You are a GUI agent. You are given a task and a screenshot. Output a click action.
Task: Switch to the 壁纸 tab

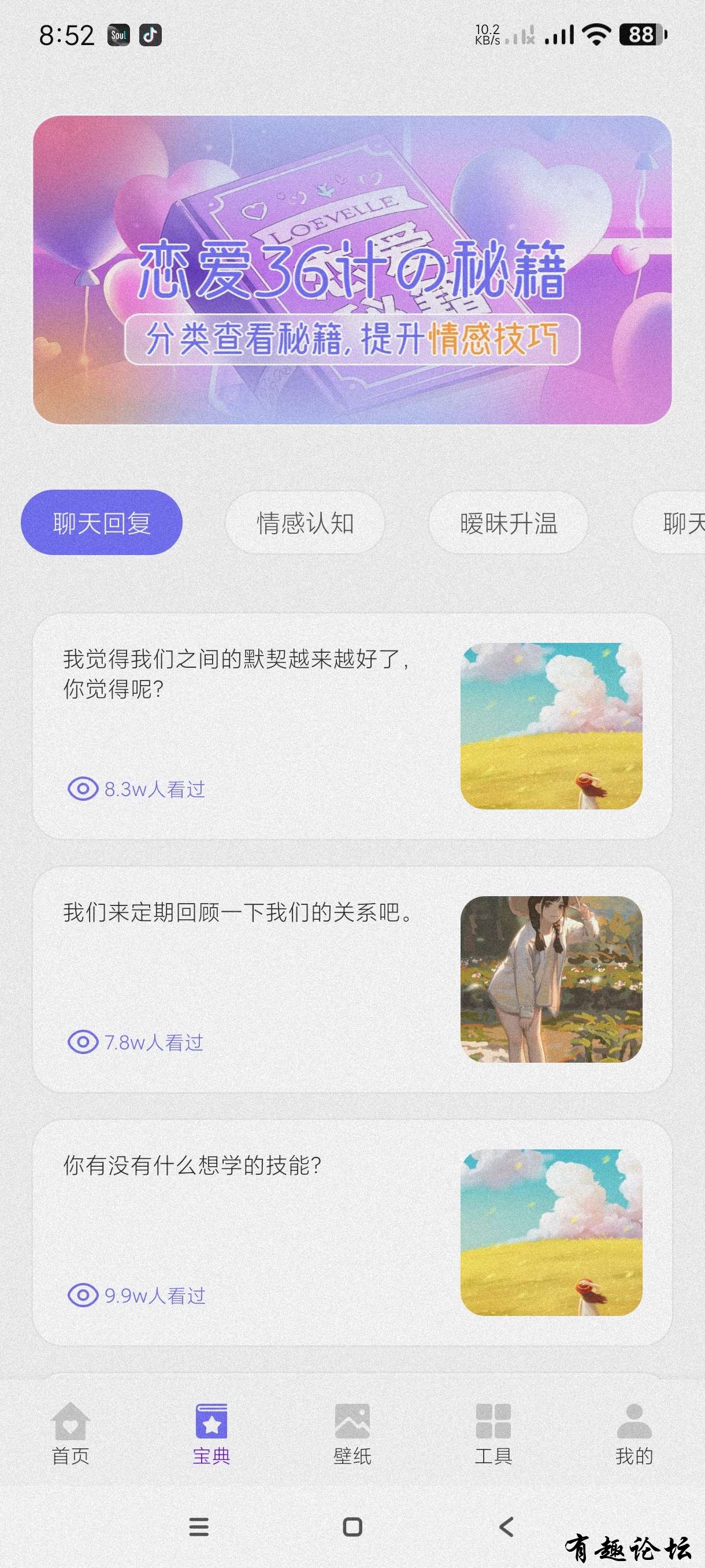tap(352, 1433)
